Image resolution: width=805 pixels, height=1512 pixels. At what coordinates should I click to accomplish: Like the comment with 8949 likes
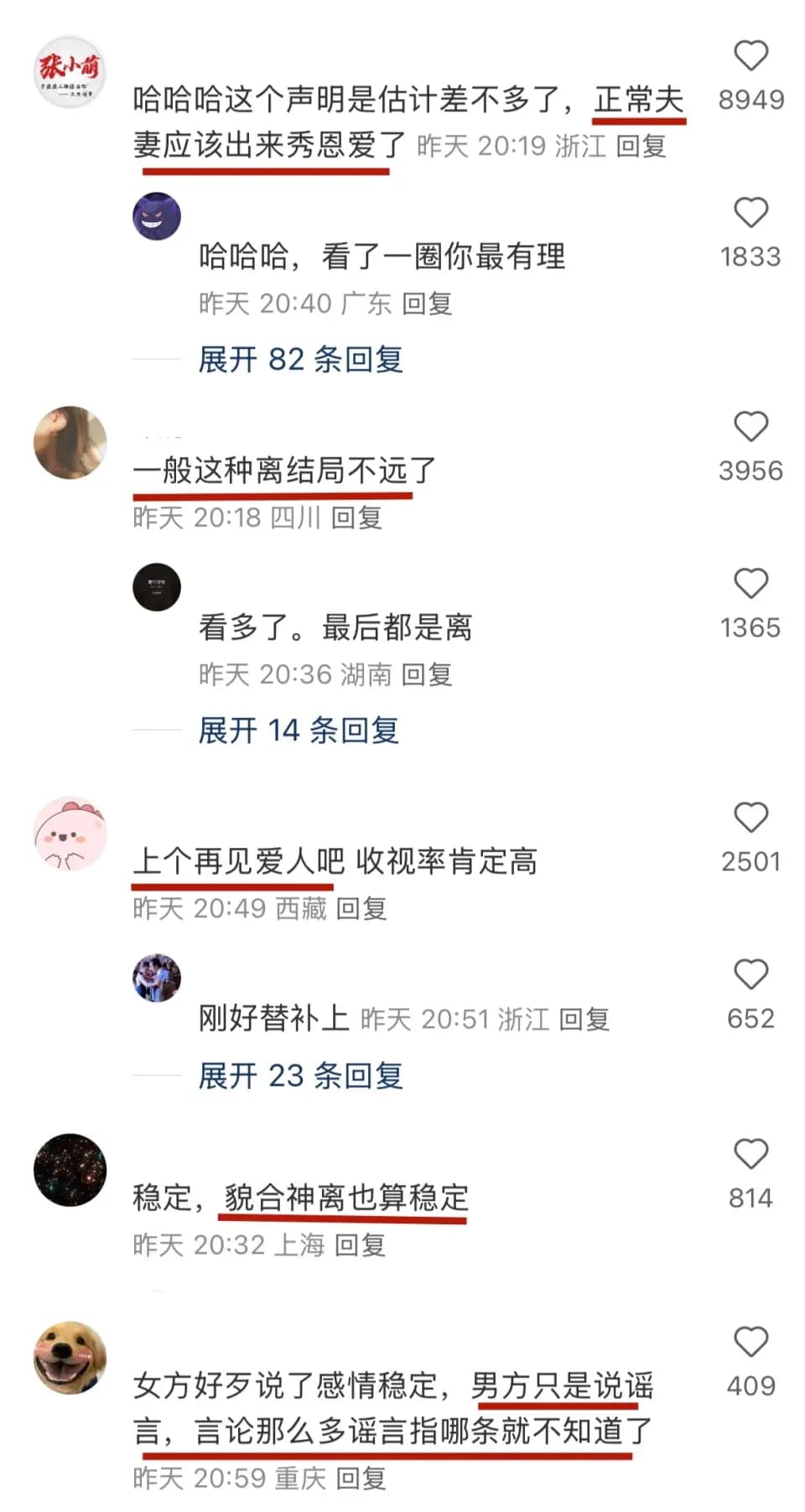click(x=750, y=57)
